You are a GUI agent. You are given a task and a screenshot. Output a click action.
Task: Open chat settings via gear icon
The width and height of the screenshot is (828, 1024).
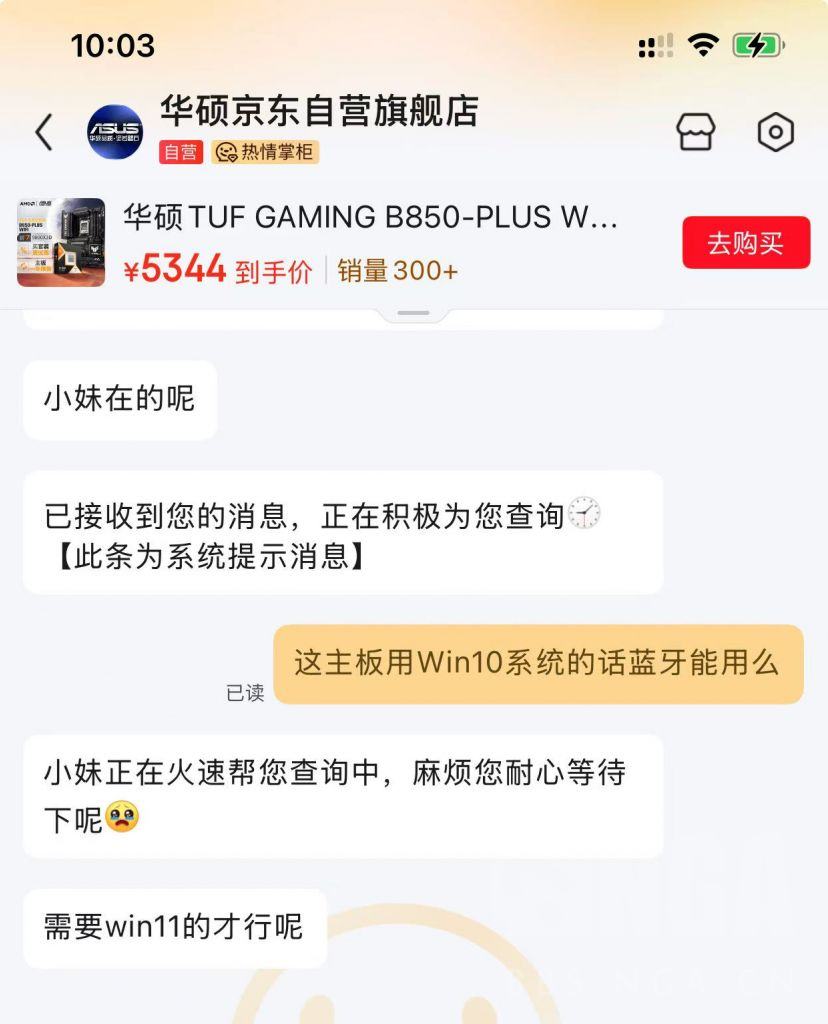click(778, 130)
